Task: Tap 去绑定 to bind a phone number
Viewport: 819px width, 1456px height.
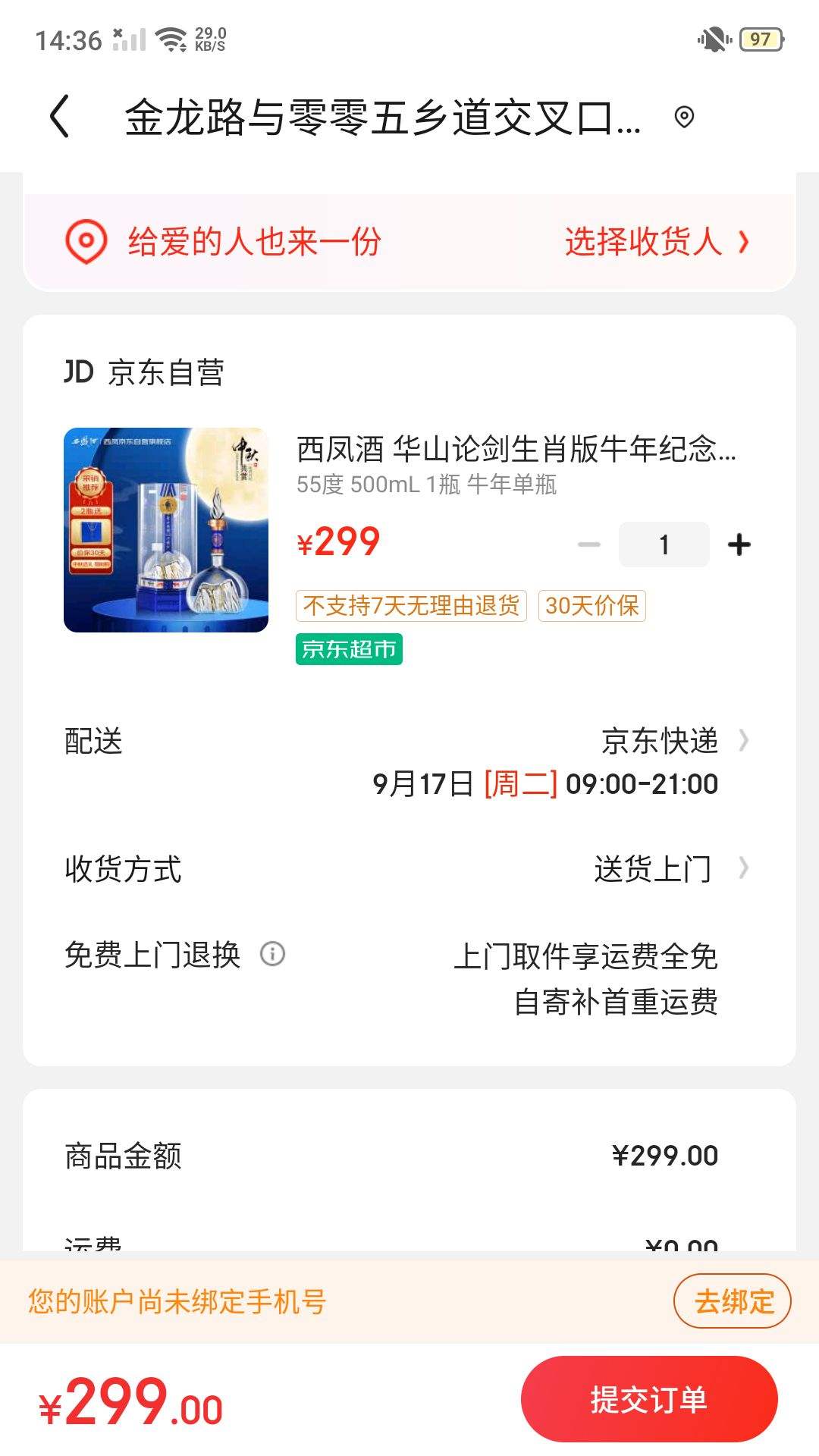Action: [x=730, y=1301]
